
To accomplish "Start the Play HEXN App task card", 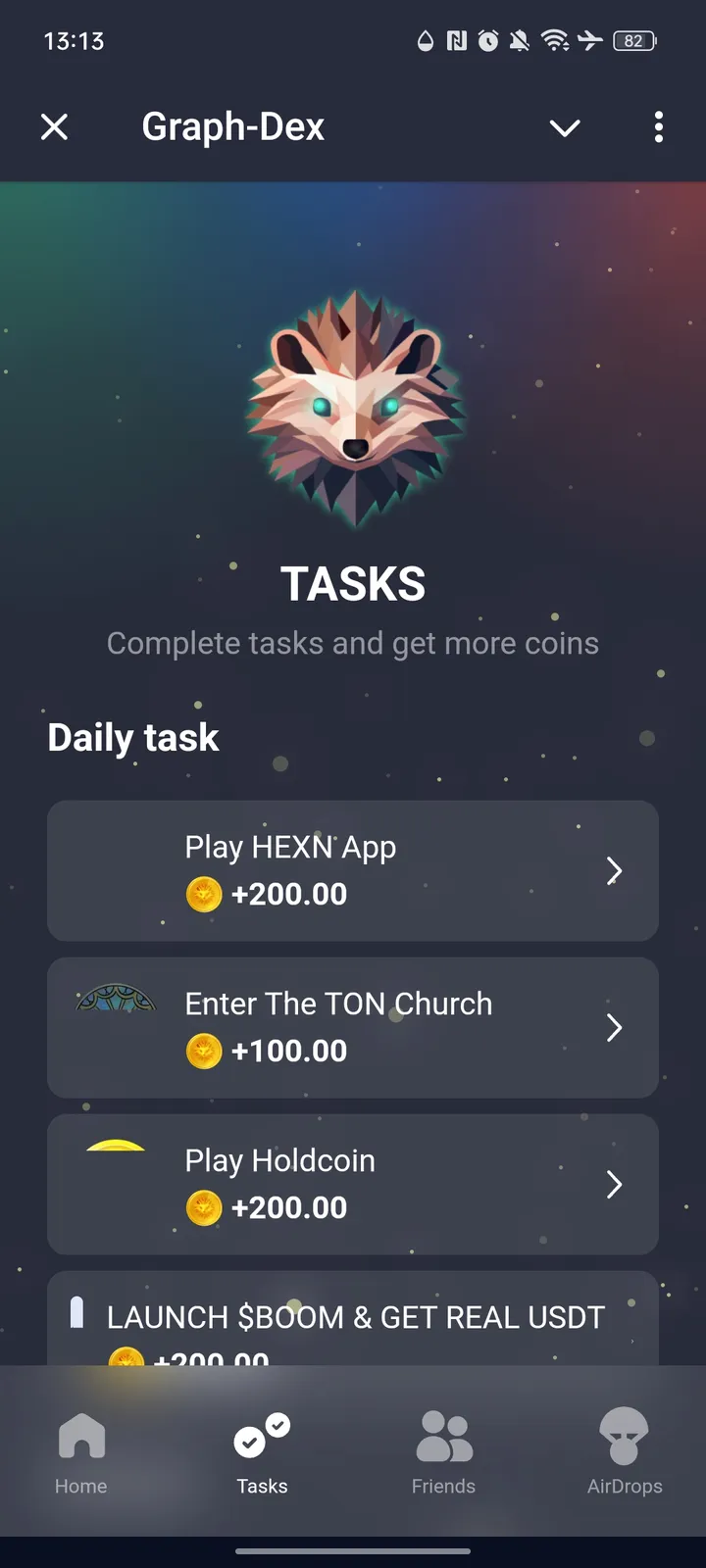I will point(353,870).
